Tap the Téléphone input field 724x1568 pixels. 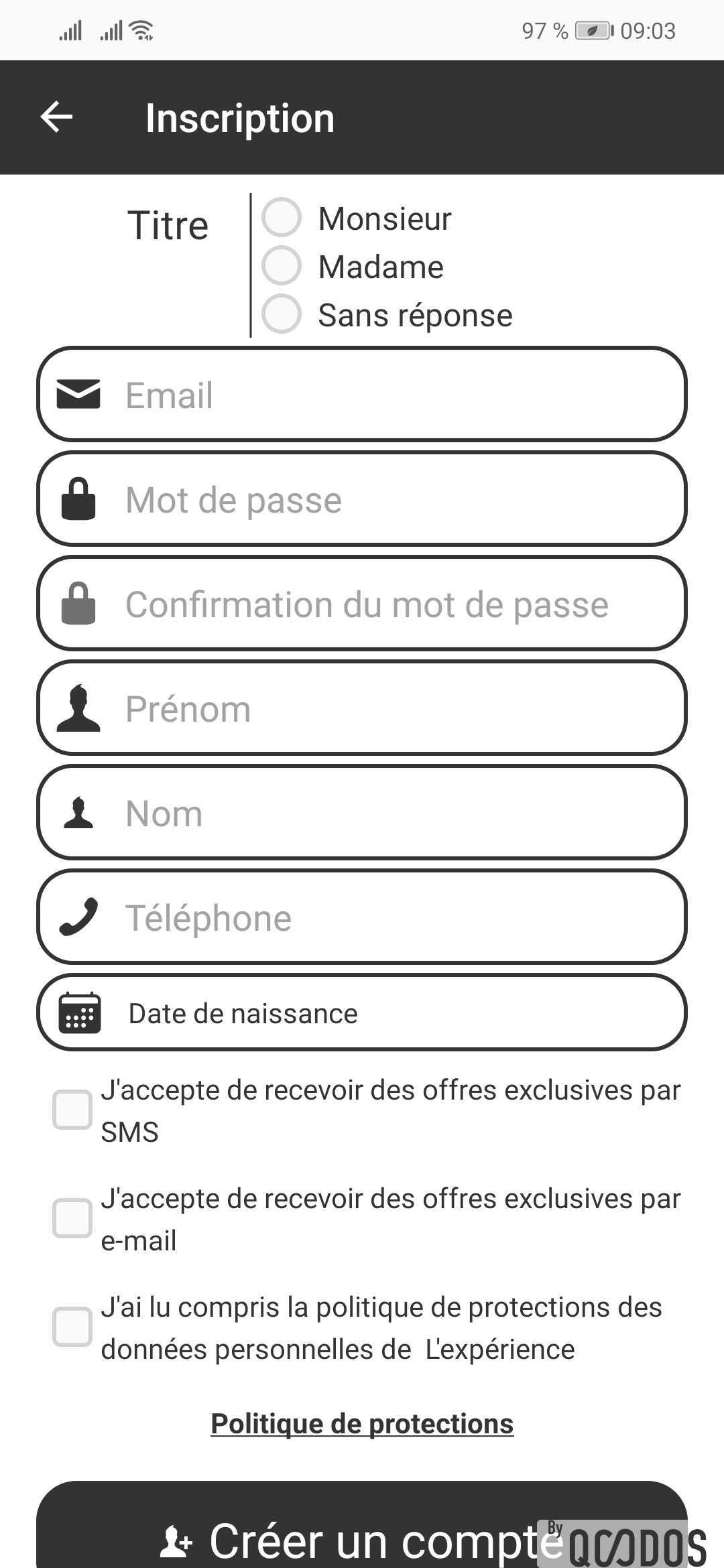coord(362,917)
